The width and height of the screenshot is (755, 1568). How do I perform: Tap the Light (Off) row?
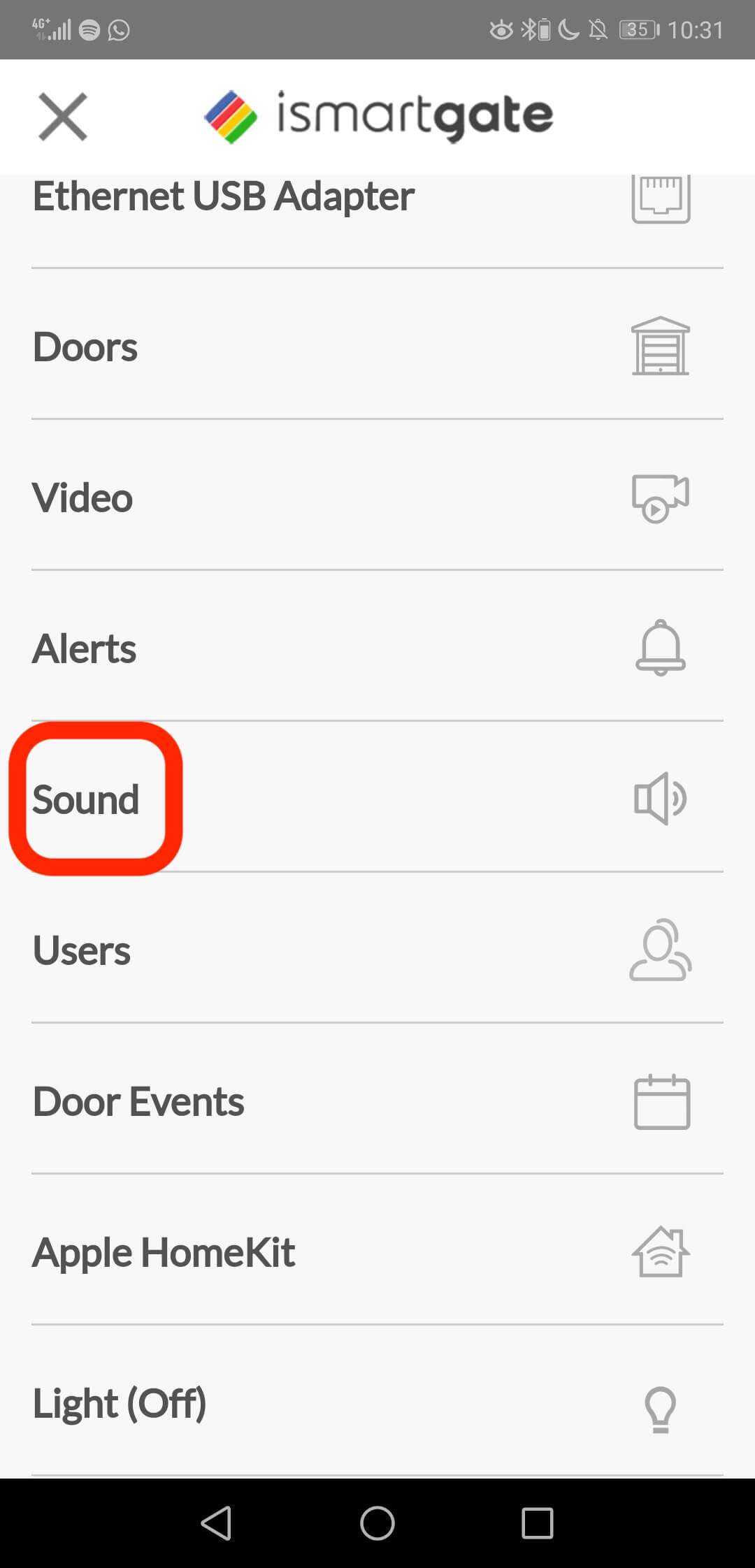pyautogui.click(x=377, y=1402)
